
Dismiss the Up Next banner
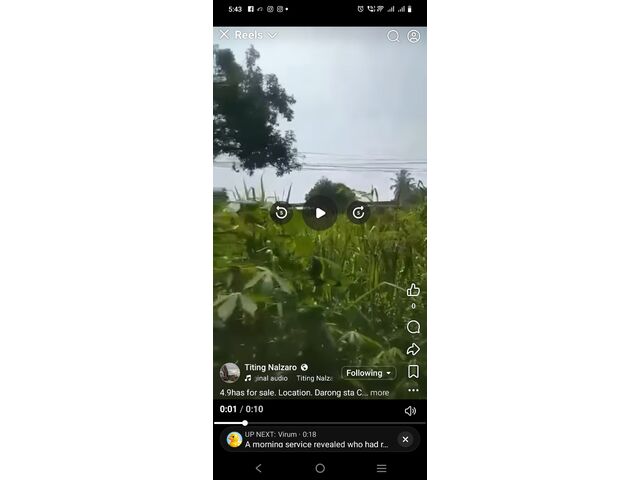405,439
